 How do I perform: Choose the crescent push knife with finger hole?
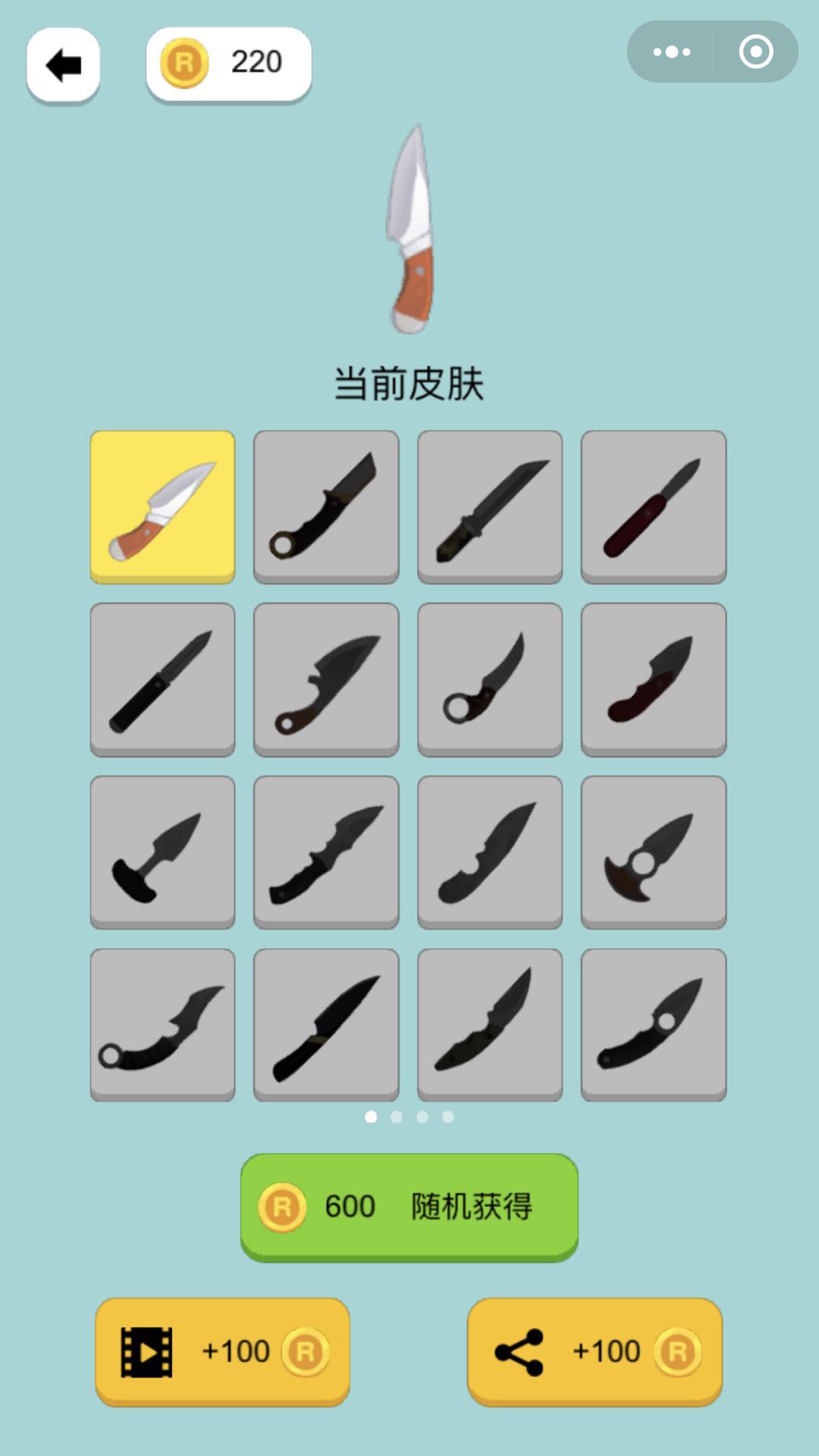click(653, 852)
